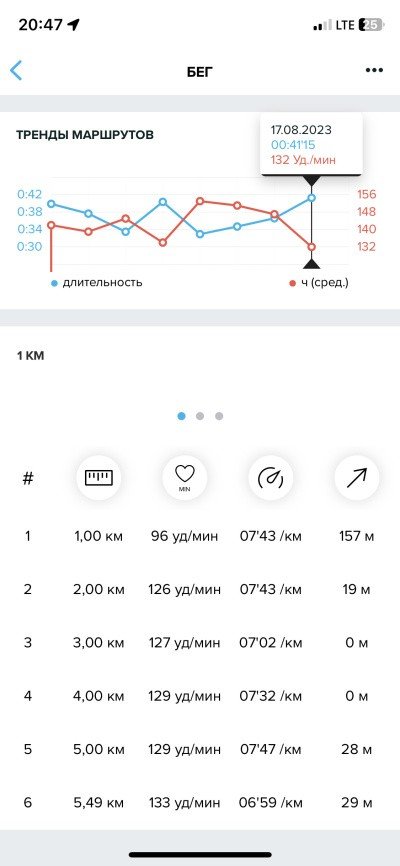Screen dimensions: 400x866
Task: Select the 17.08.2023 duration data point
Action: click(x=312, y=197)
